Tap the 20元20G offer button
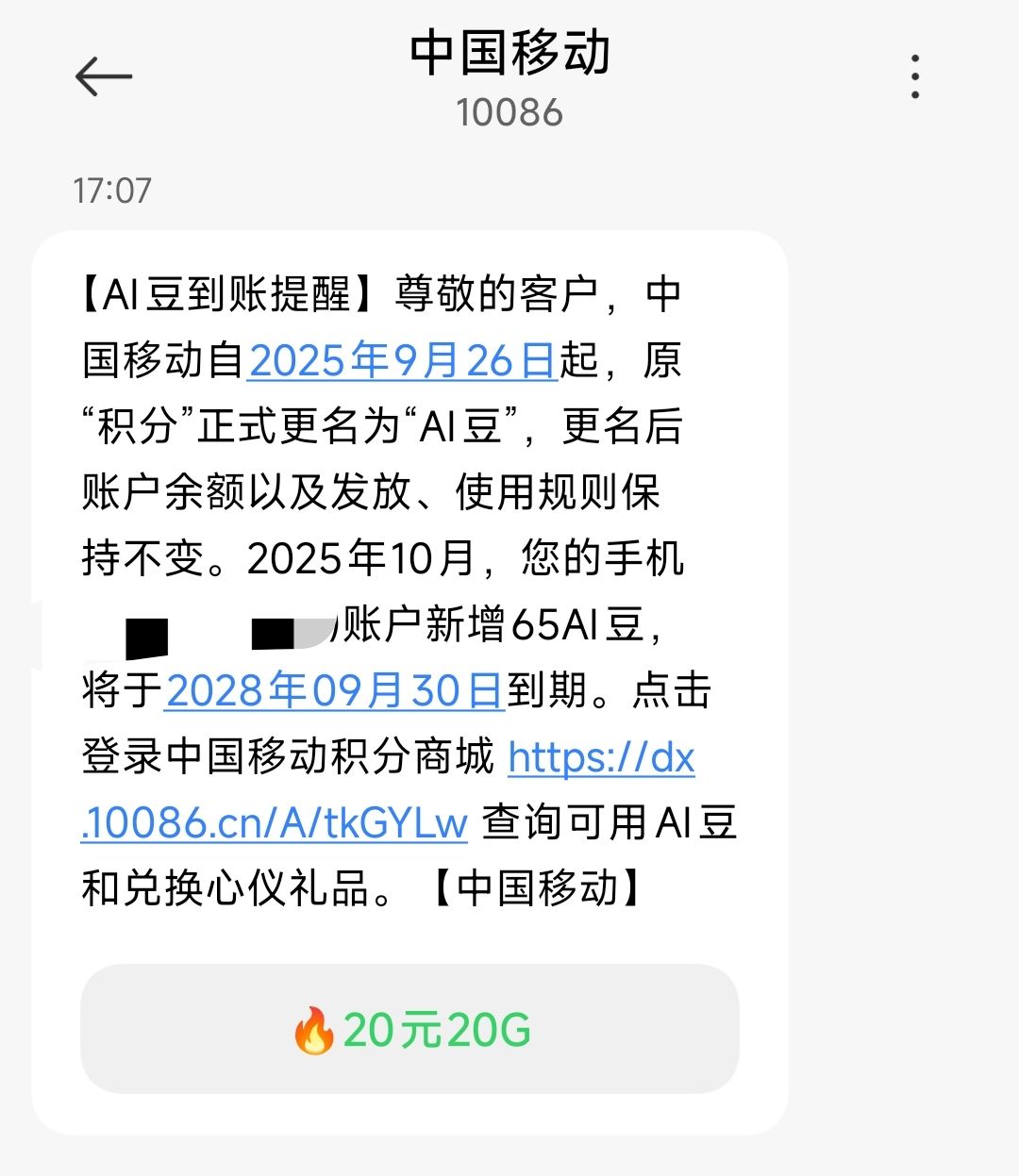1019x1176 pixels. pyautogui.click(x=409, y=1029)
